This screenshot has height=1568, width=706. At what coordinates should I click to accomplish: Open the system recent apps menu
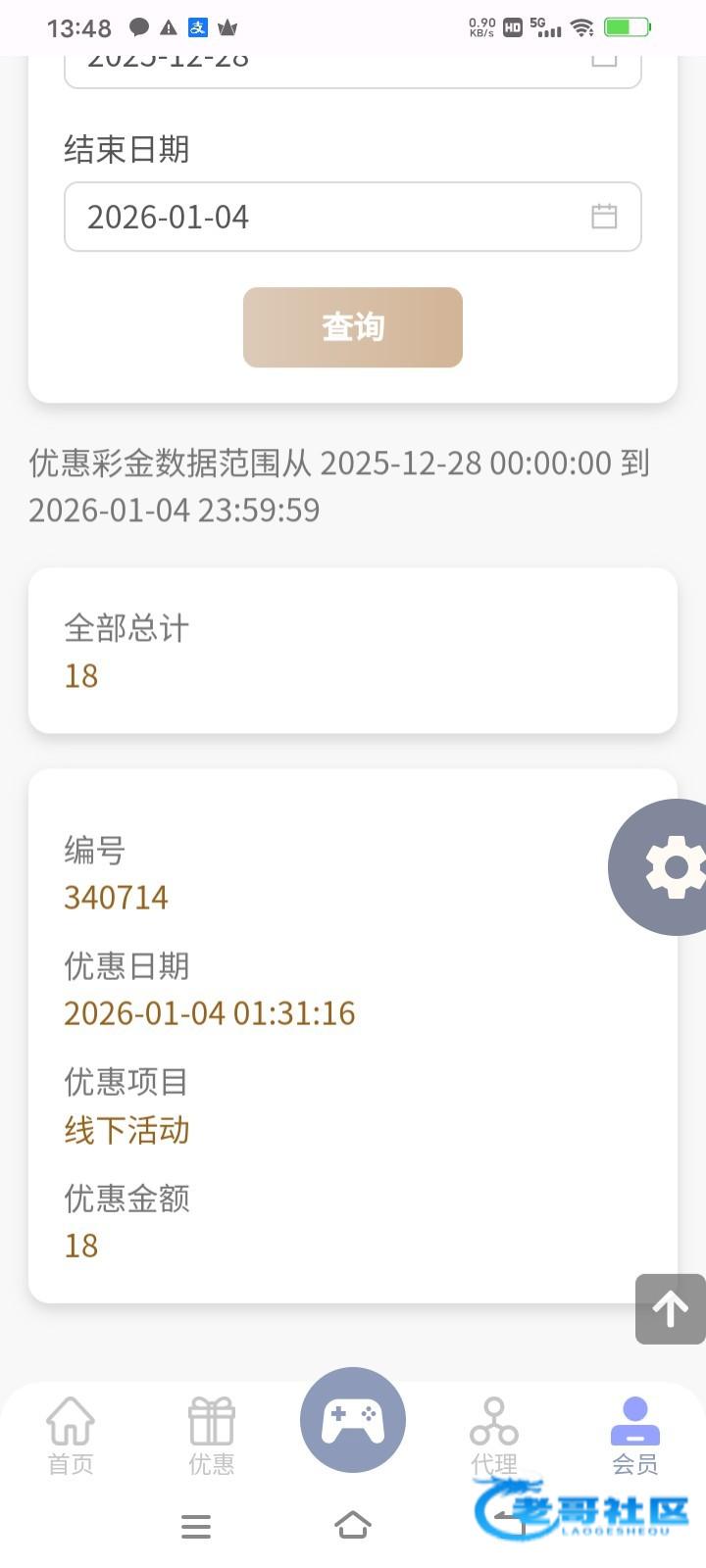[x=196, y=1526]
